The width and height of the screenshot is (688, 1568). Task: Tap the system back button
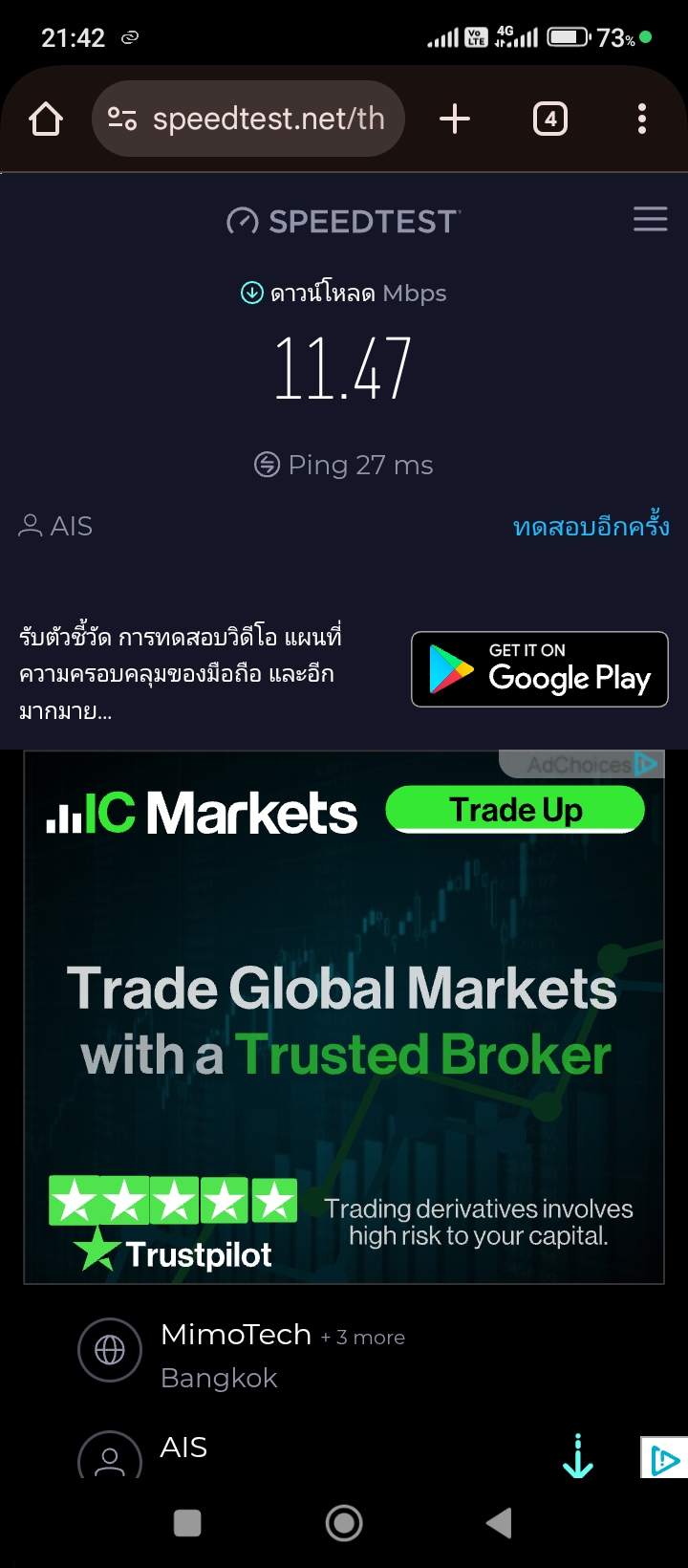(499, 1523)
